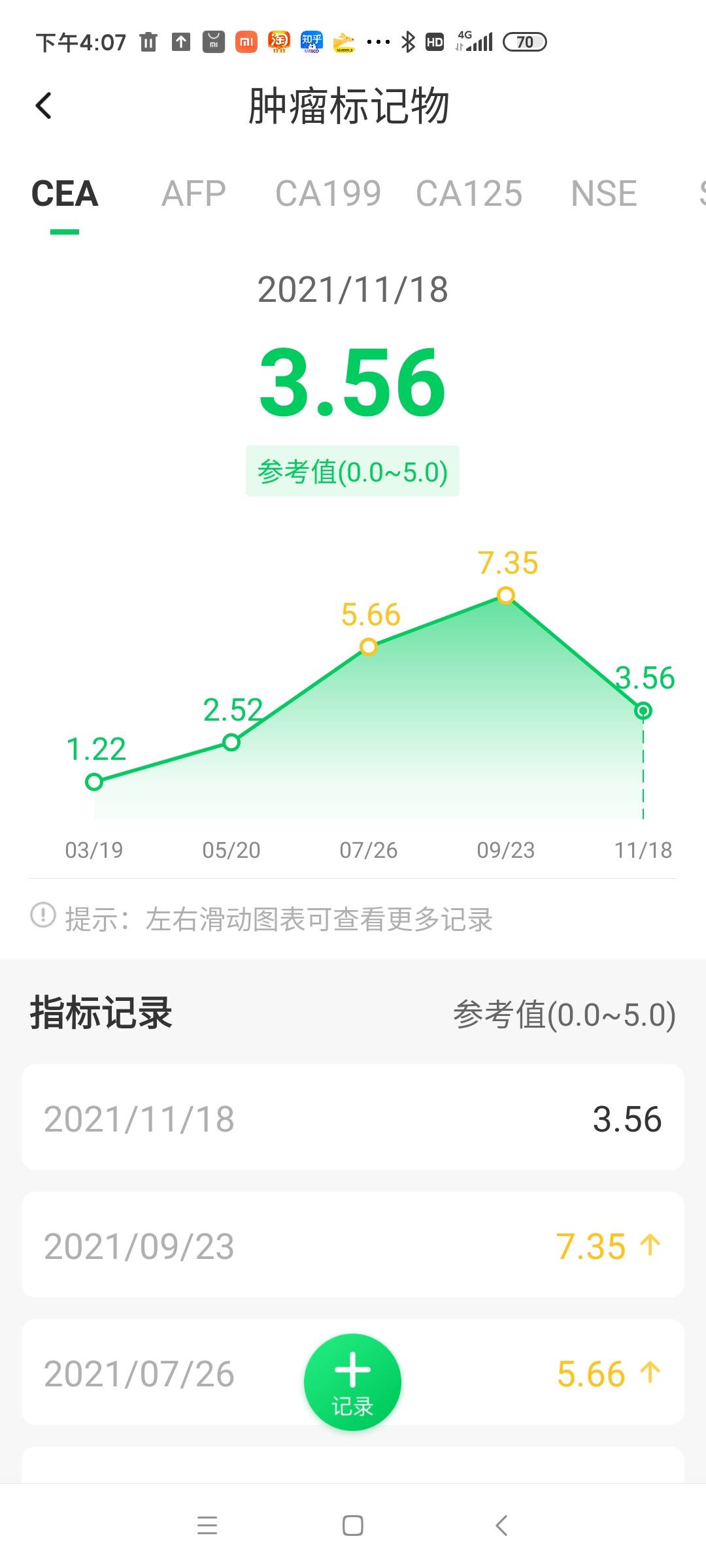Viewport: 706px width, 1568px height.
Task: Tap the 2021/09/23 record showing 7.35
Action: 352,1246
